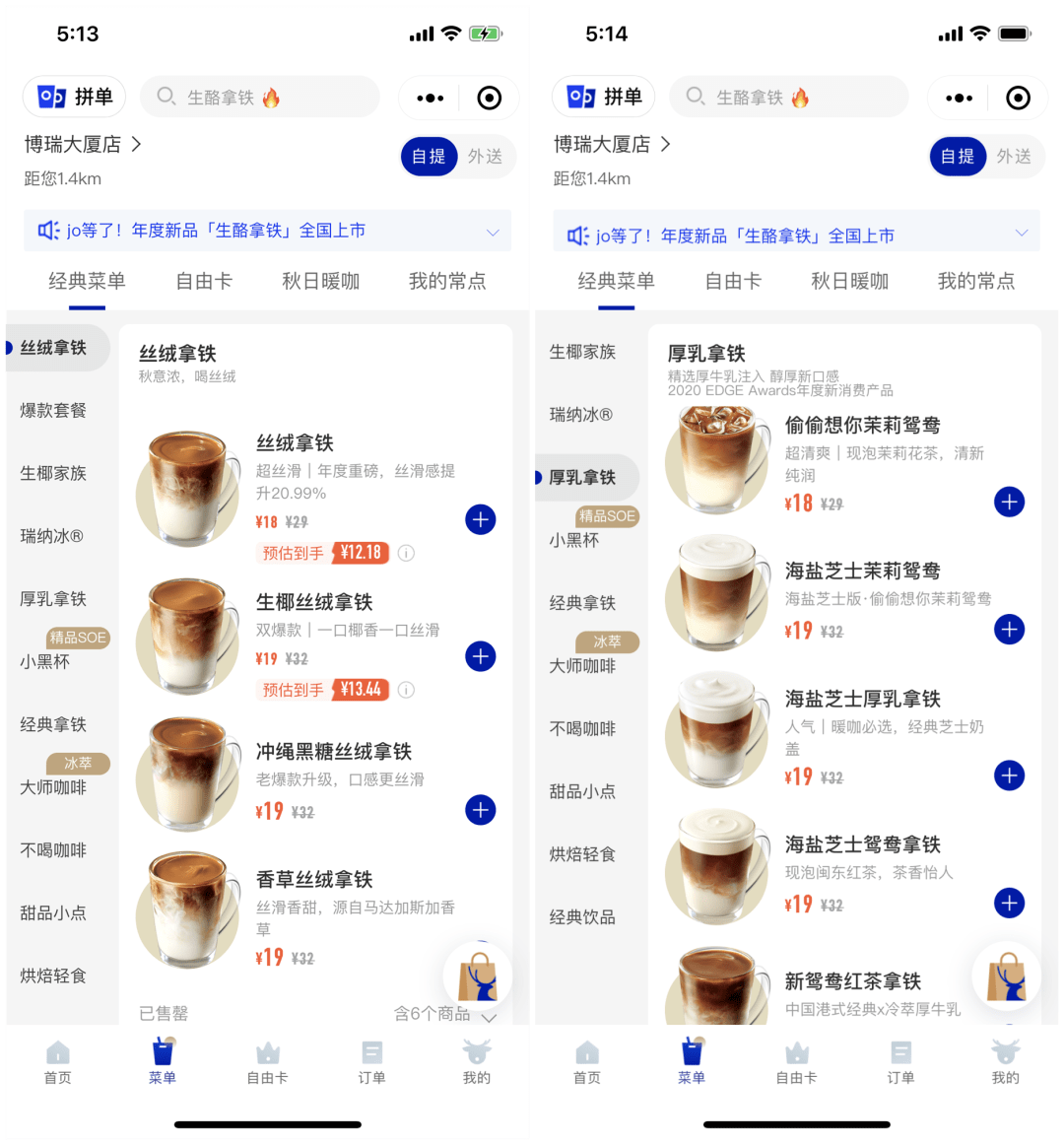Expand the 生酪拿铁 announcement banner chevron
Viewport: 1064px width, 1145px height.
point(493,231)
